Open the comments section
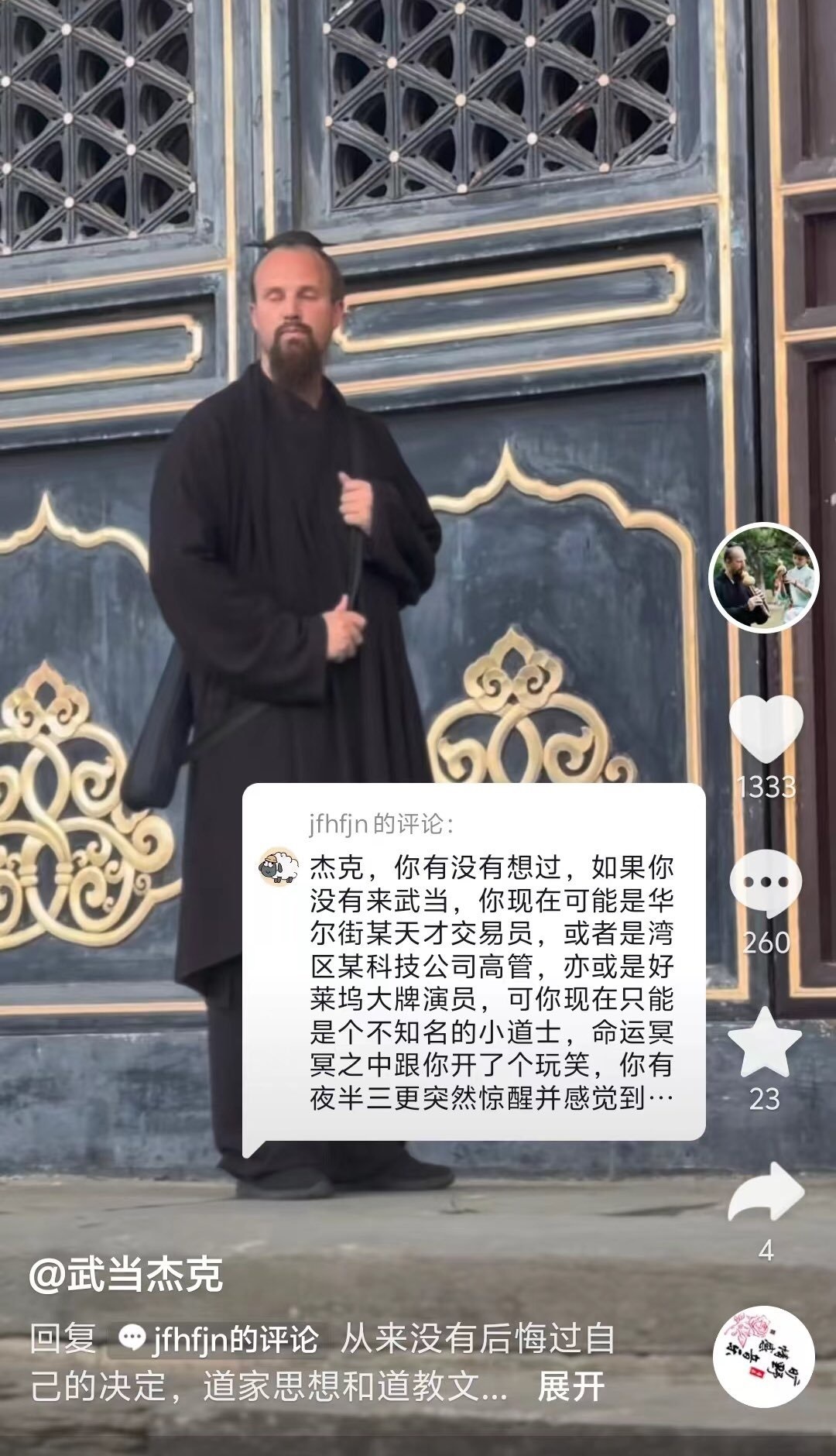The height and width of the screenshot is (1456, 836). point(766,884)
